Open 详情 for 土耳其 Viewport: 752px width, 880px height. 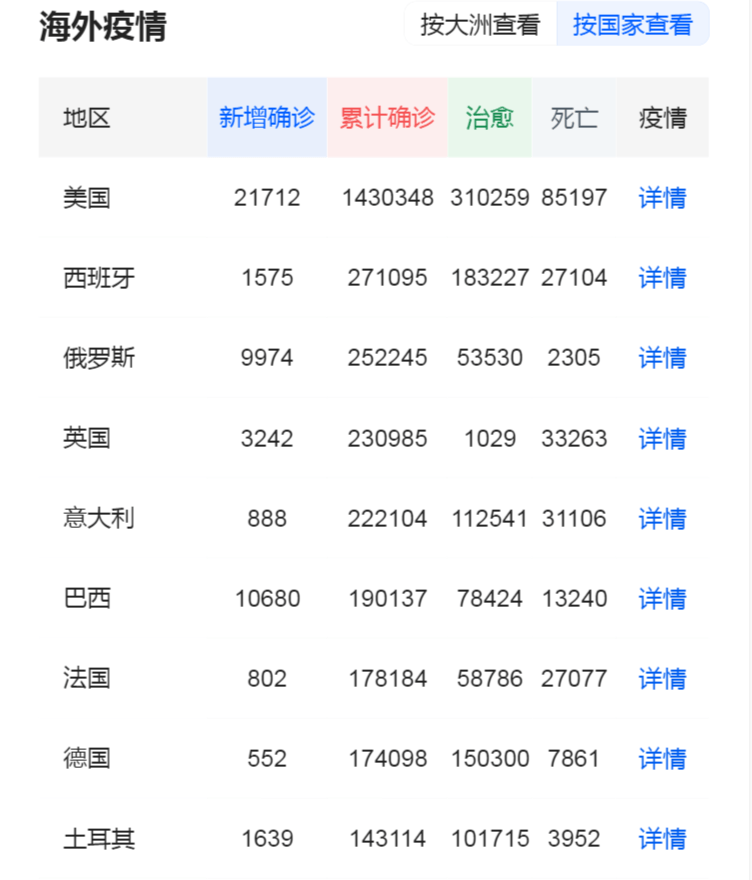(x=663, y=838)
